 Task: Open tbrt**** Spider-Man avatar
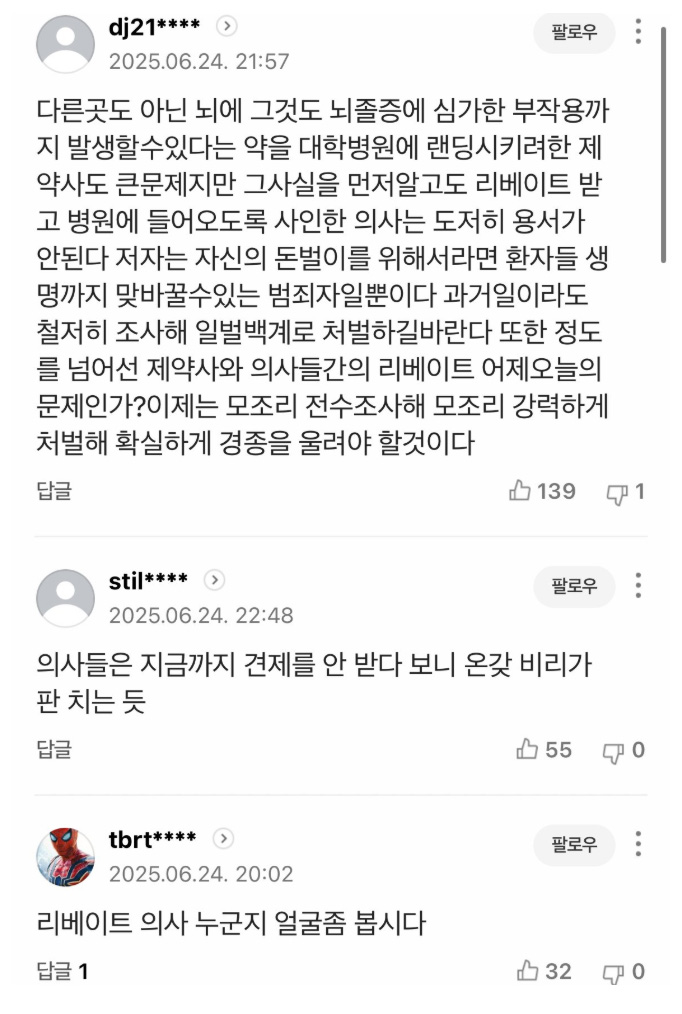(x=66, y=856)
